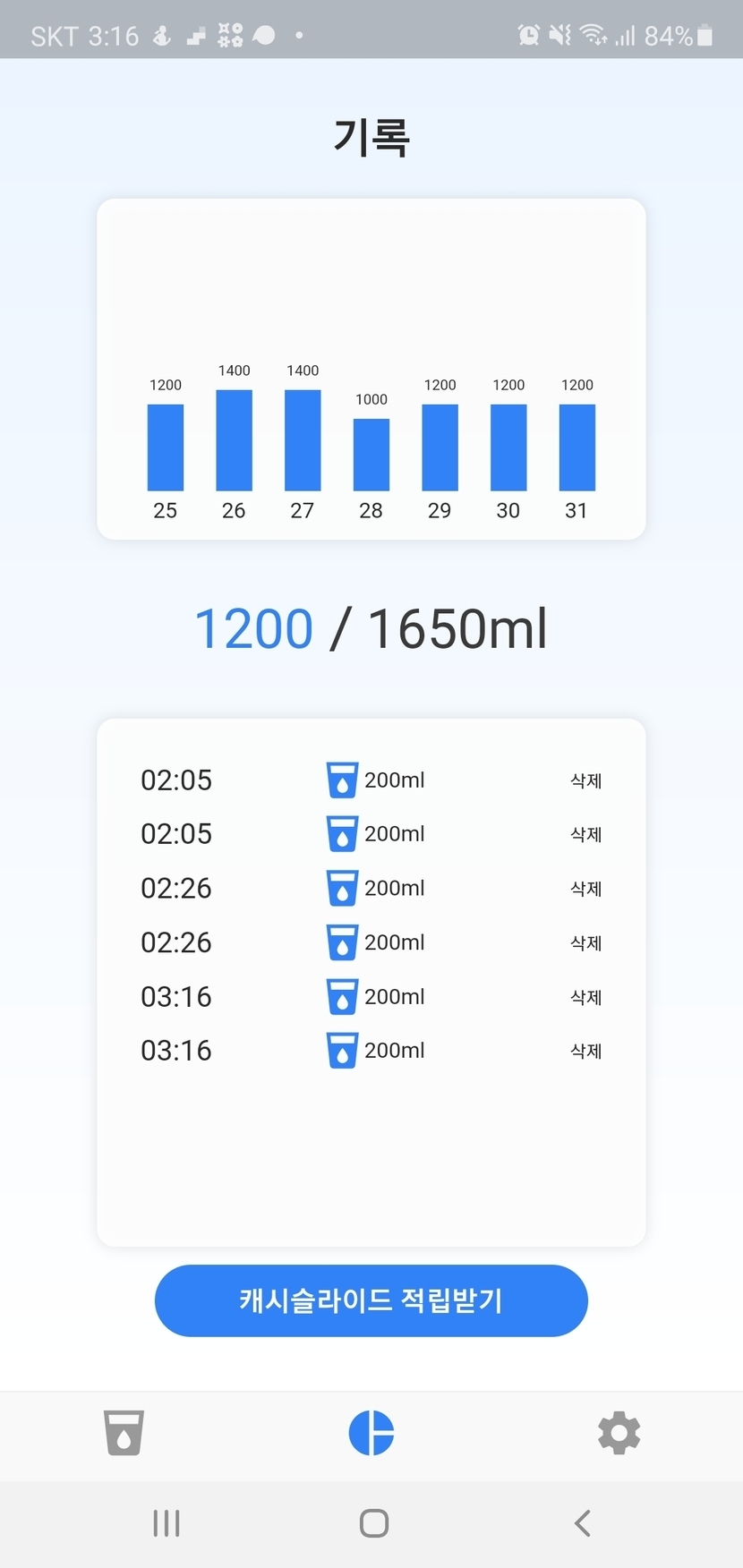Delete the first 02:26 200ml entry
The height and width of the screenshot is (1568, 743).
pos(586,889)
